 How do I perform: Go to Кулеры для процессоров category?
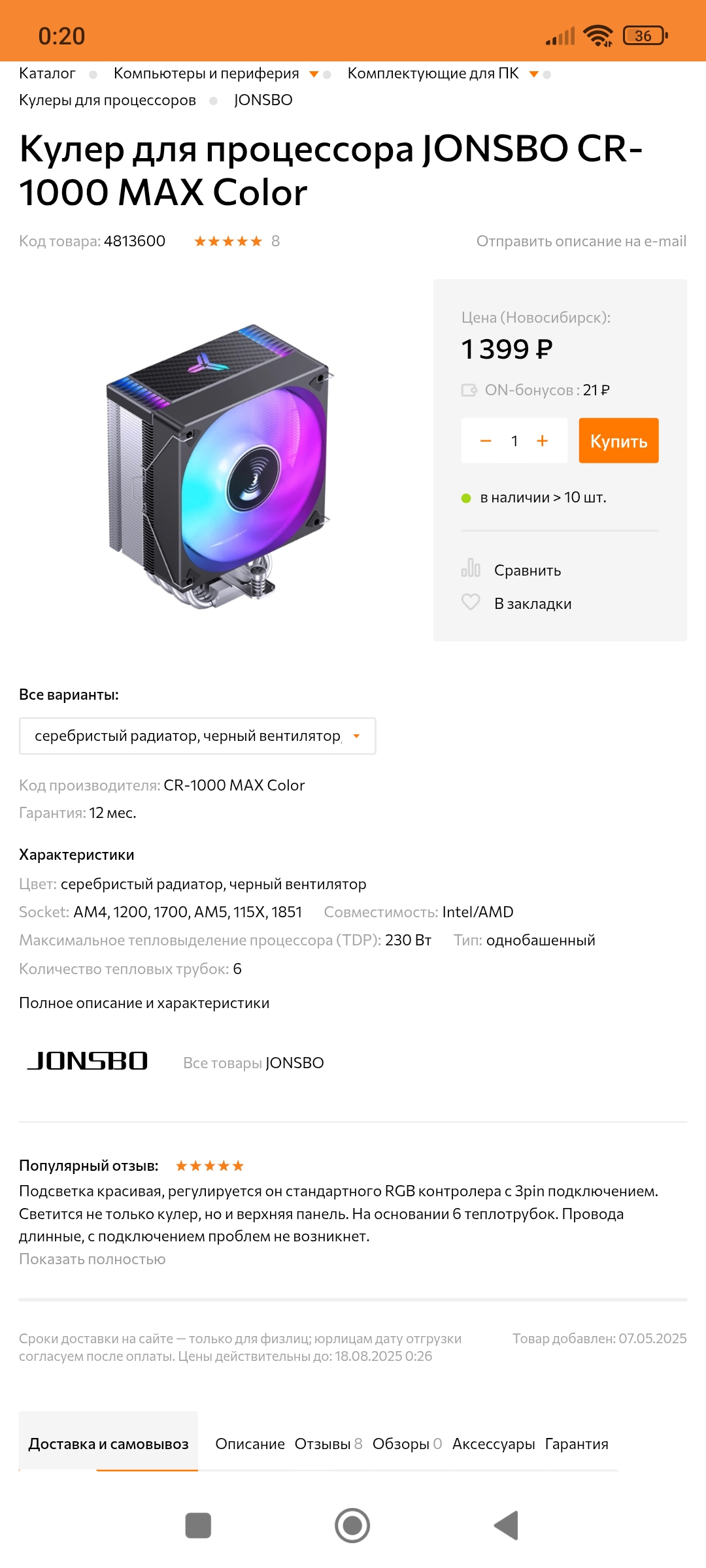pyautogui.click(x=107, y=100)
